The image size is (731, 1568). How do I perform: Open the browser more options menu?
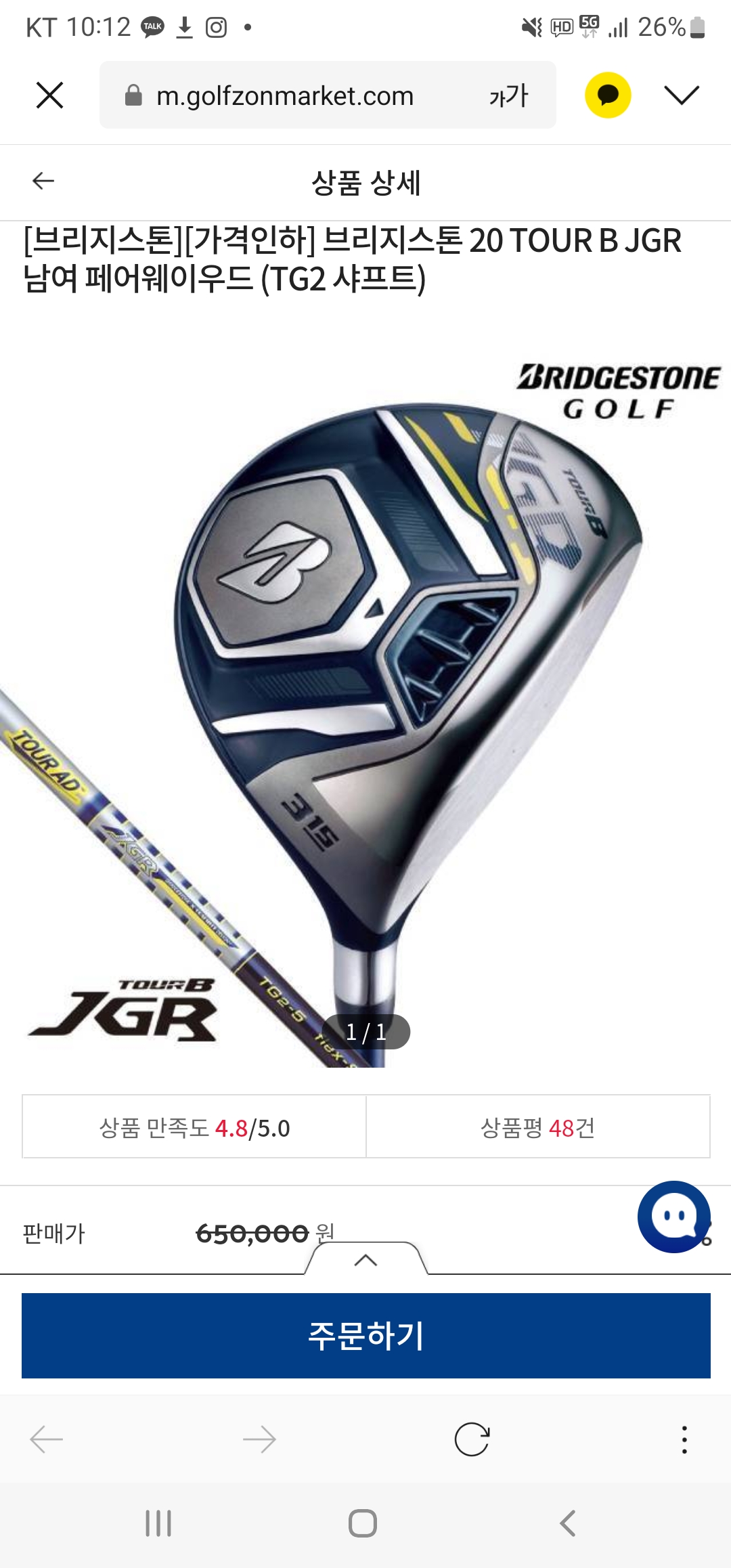(x=684, y=1439)
